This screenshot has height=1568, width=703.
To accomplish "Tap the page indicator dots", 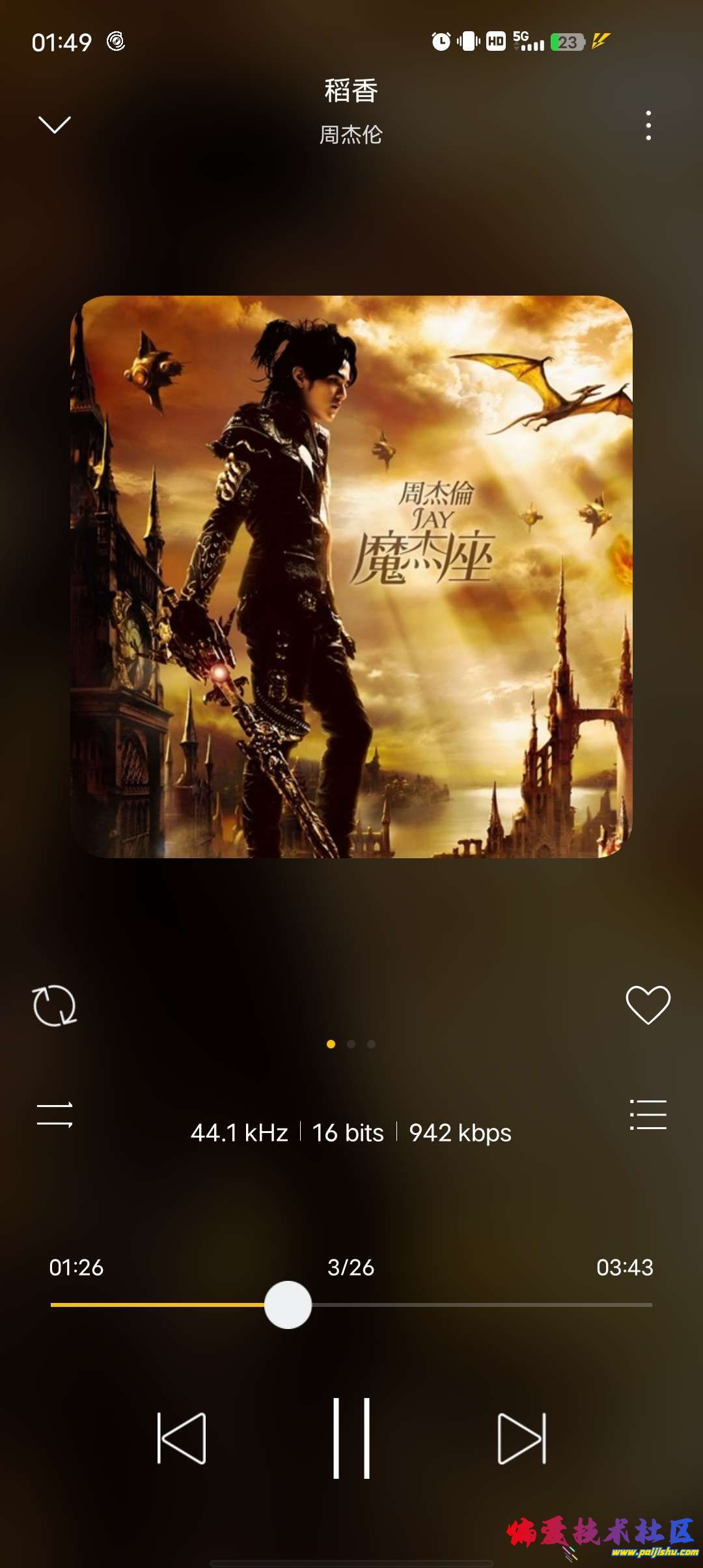I will (x=351, y=1044).
